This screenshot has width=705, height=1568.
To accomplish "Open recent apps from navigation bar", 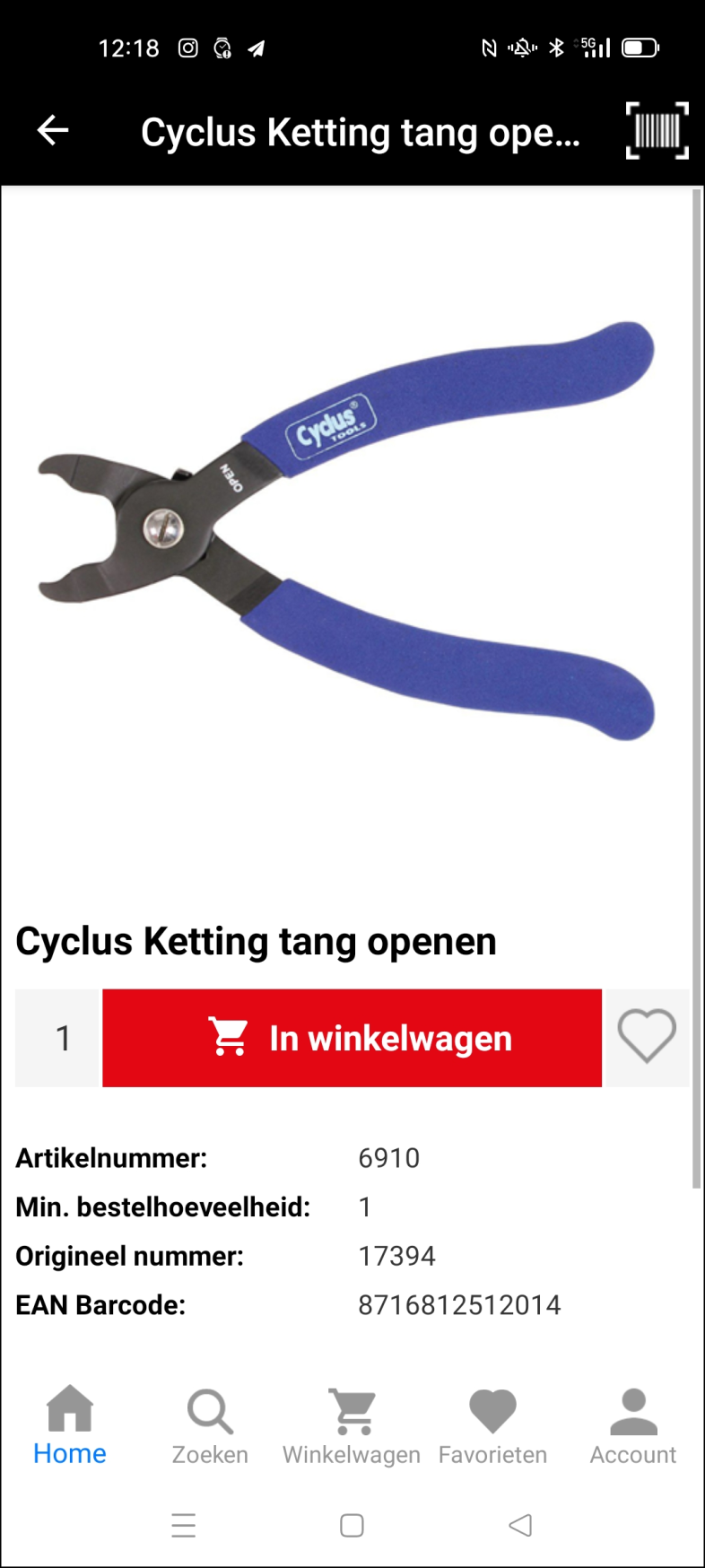I will click(x=184, y=1525).
